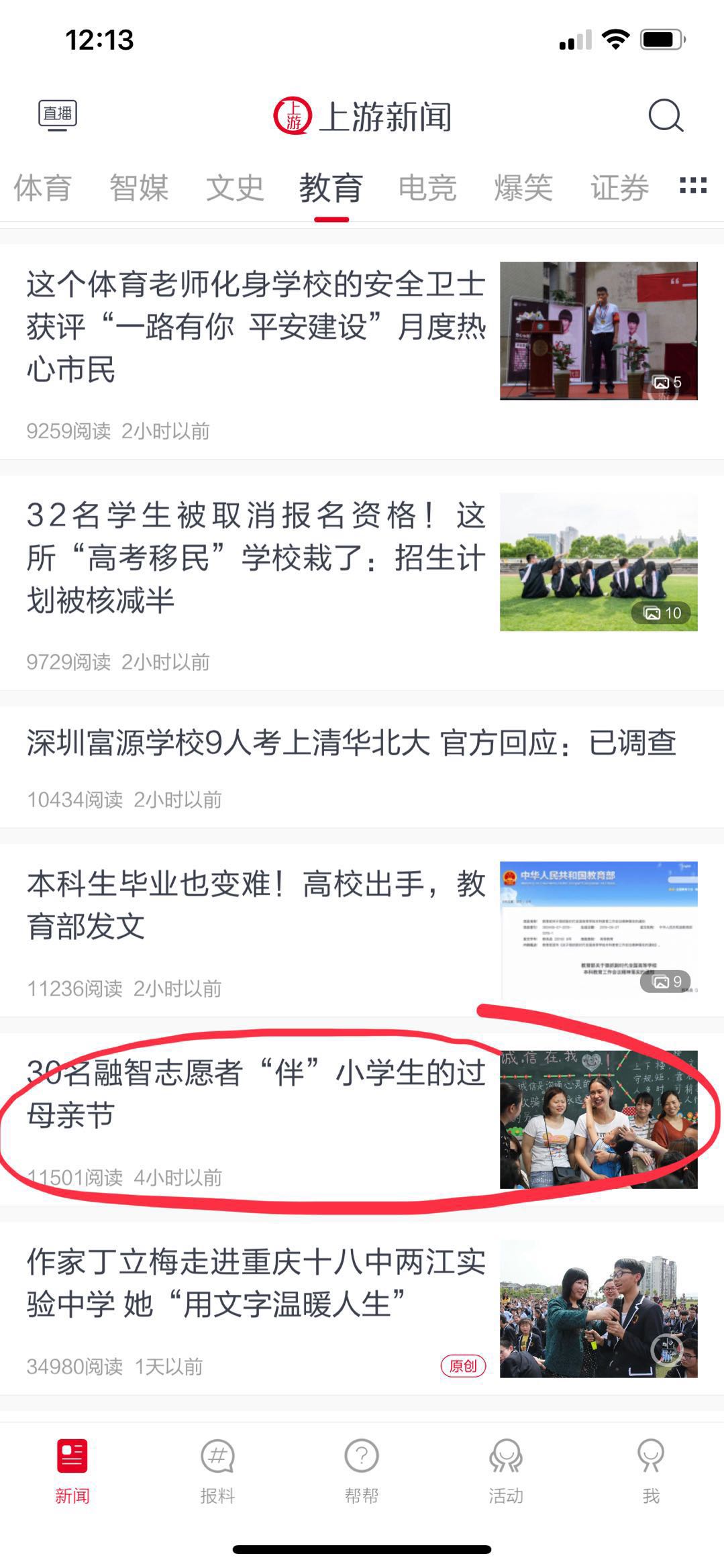Open article on 32名学生被取消报名资格
Viewport: 724px width, 1568px height.
pyautogui.click(x=256, y=558)
